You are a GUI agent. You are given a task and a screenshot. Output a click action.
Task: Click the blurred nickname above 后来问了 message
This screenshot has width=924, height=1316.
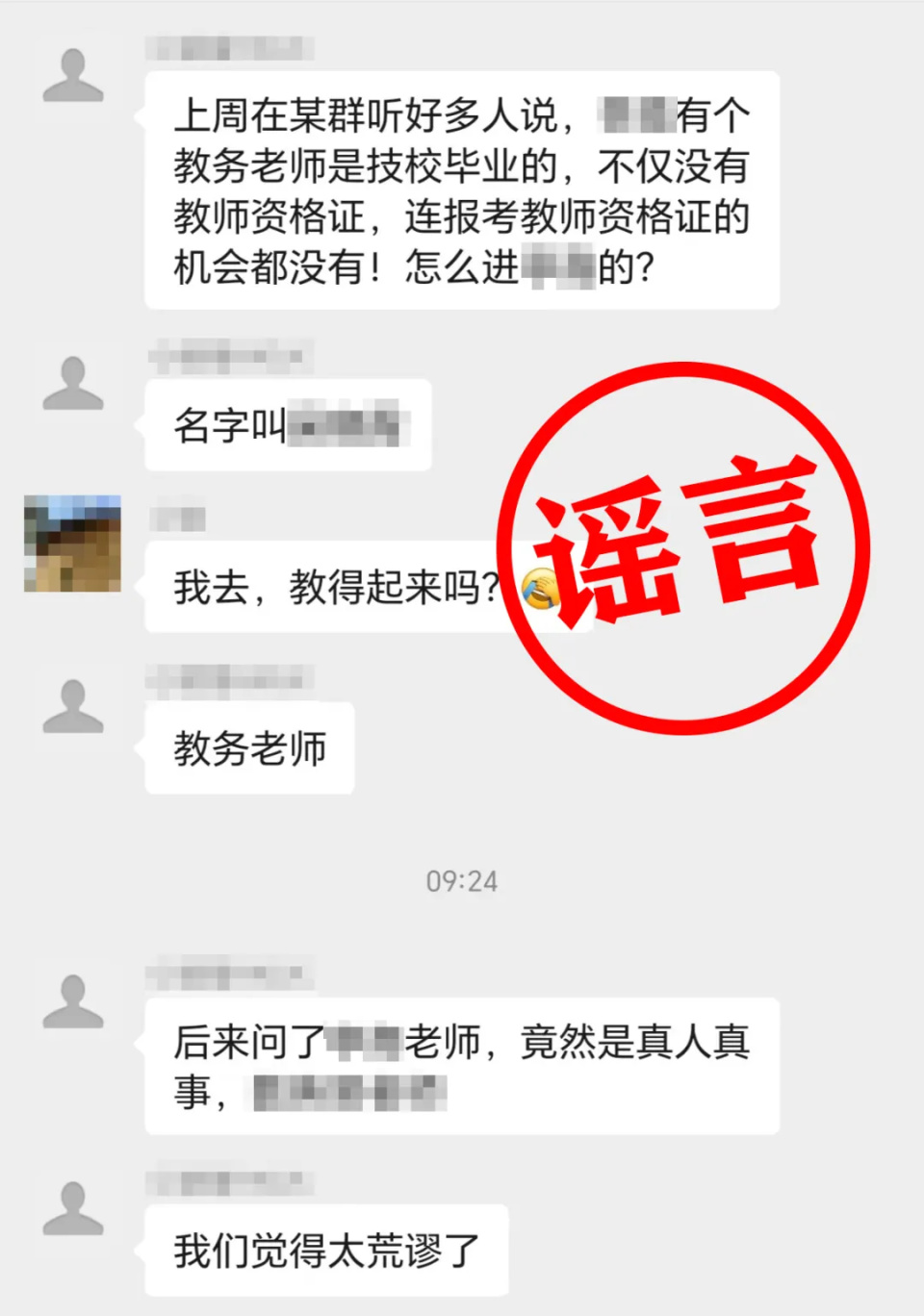pos(231,974)
